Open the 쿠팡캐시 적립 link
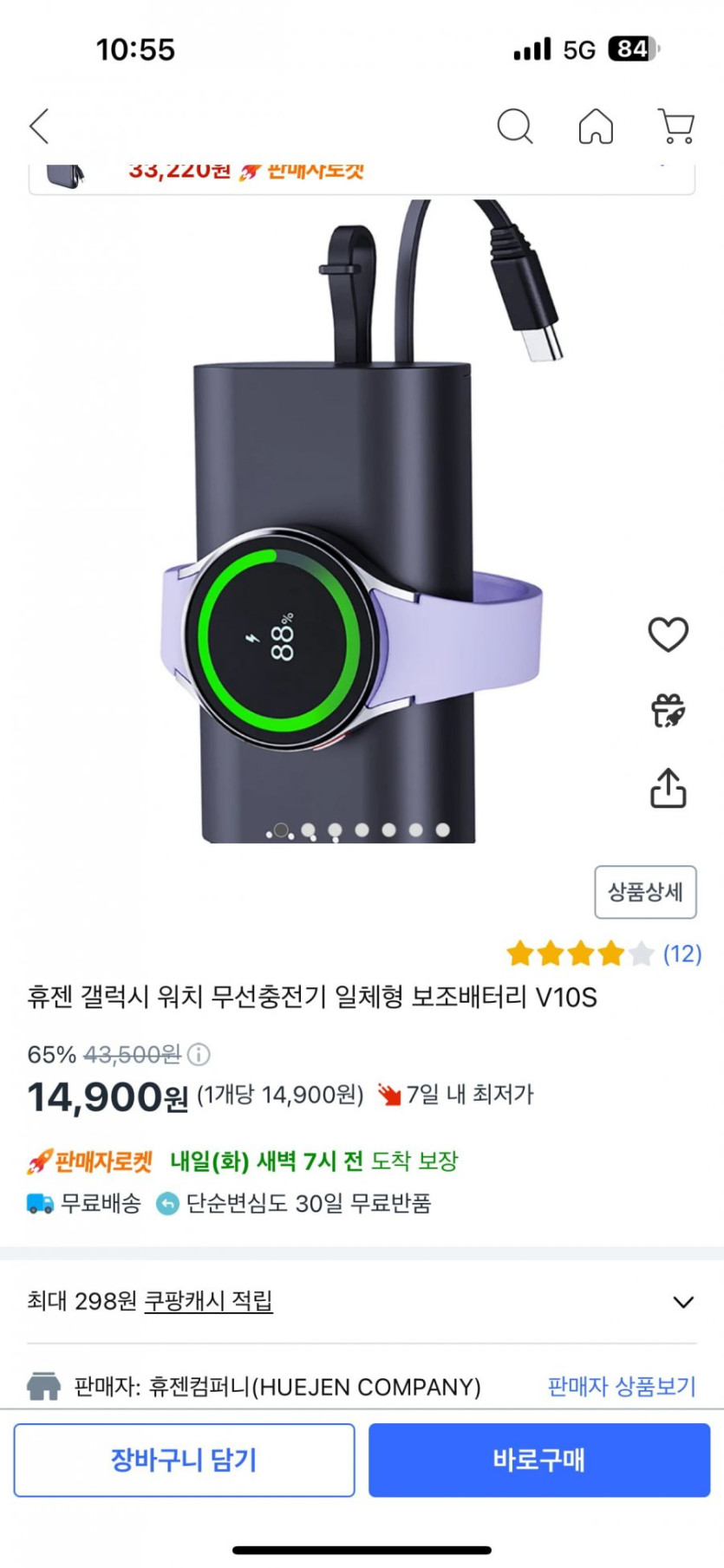Viewport: 724px width, 1568px height. pyautogui.click(x=208, y=1301)
